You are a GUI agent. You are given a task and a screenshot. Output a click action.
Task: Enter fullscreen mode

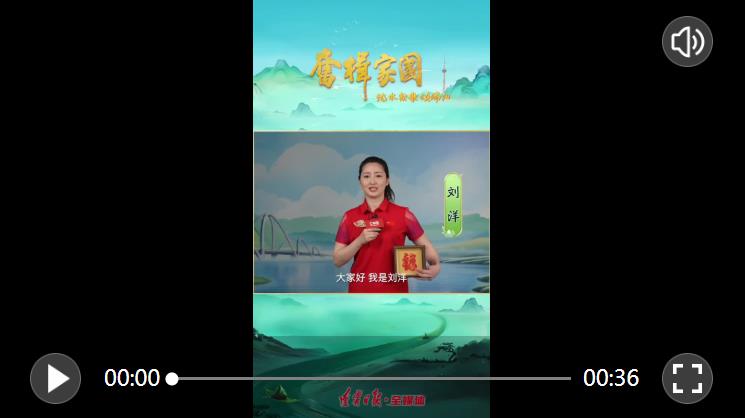pyautogui.click(x=687, y=378)
